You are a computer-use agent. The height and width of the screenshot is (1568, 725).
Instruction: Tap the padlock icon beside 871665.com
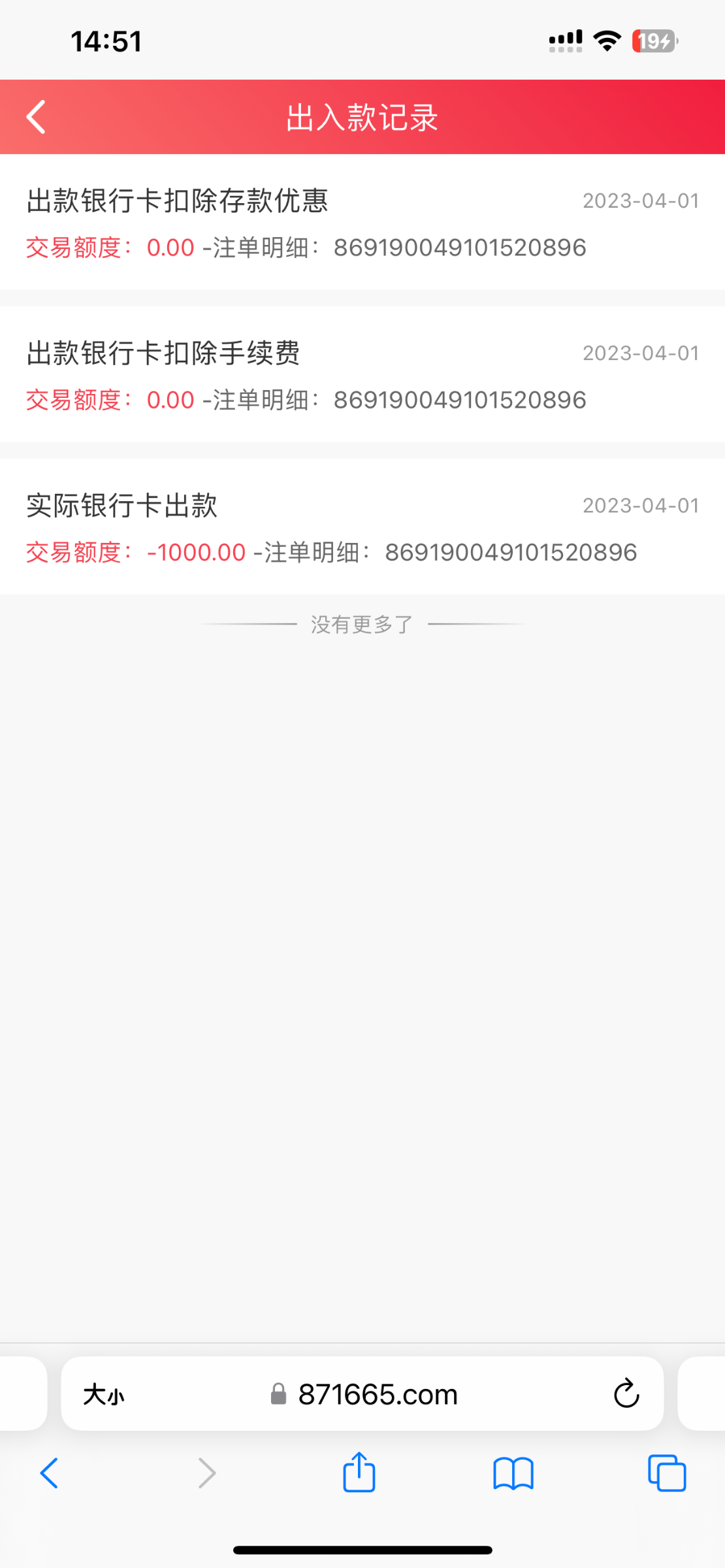pyautogui.click(x=278, y=1394)
